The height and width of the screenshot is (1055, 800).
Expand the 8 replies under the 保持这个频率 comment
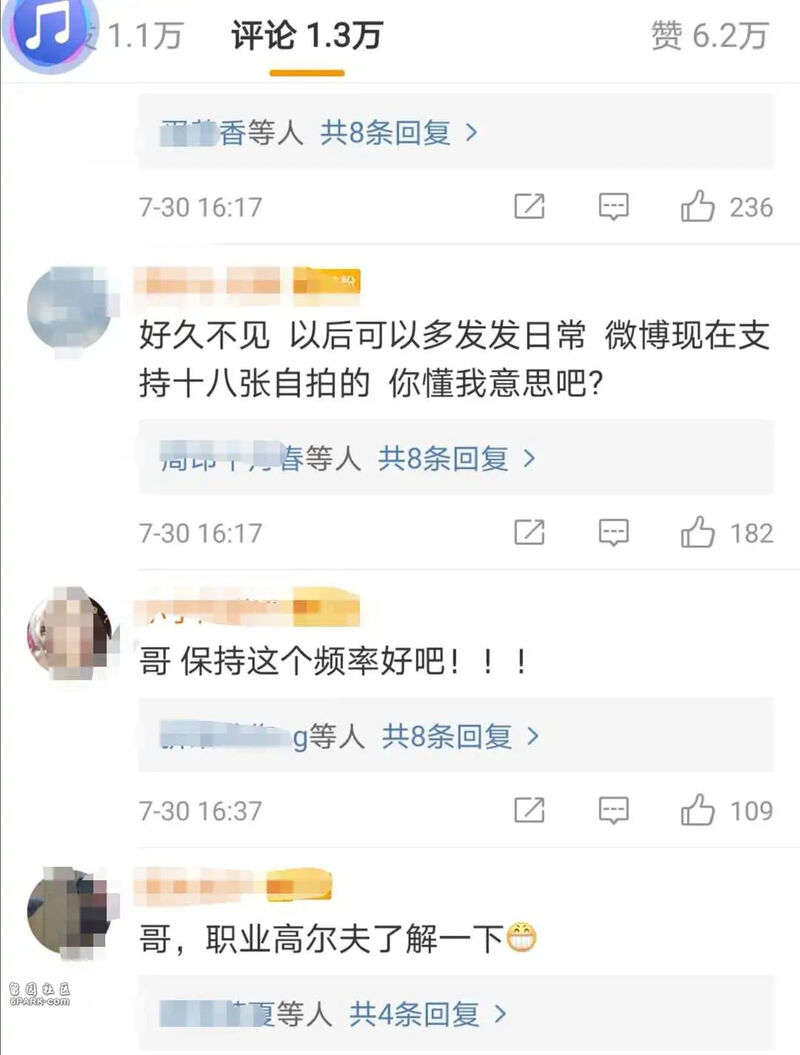pos(460,737)
